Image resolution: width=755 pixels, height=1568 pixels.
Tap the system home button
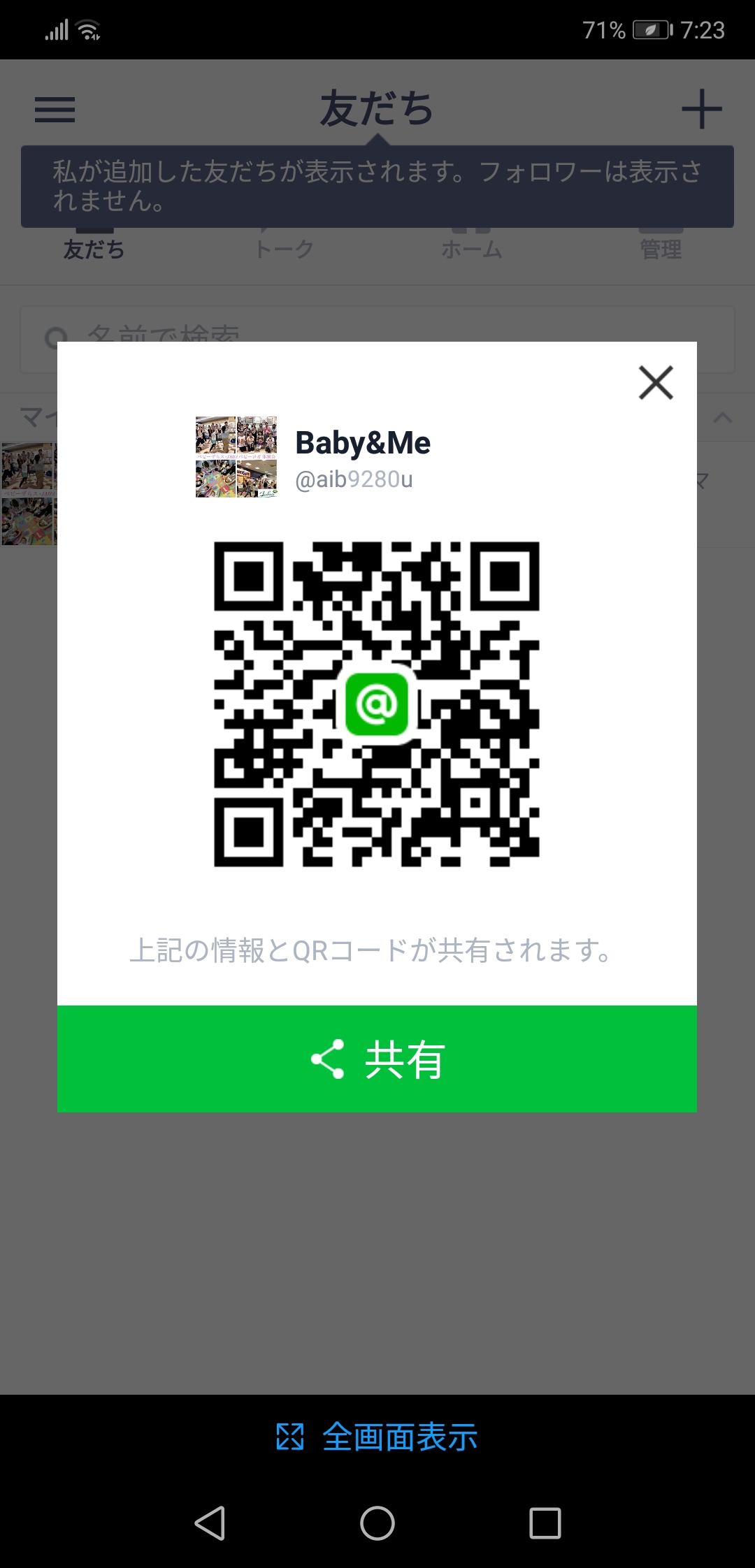[x=377, y=1523]
